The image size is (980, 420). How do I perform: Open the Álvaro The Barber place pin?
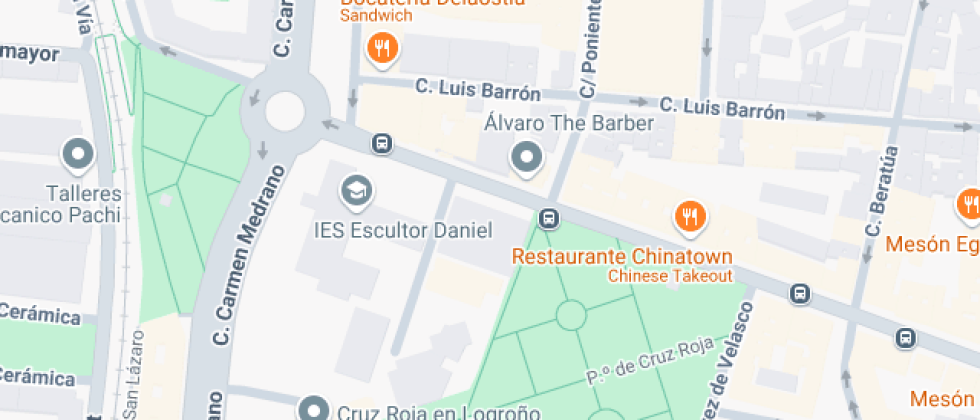(x=526, y=157)
